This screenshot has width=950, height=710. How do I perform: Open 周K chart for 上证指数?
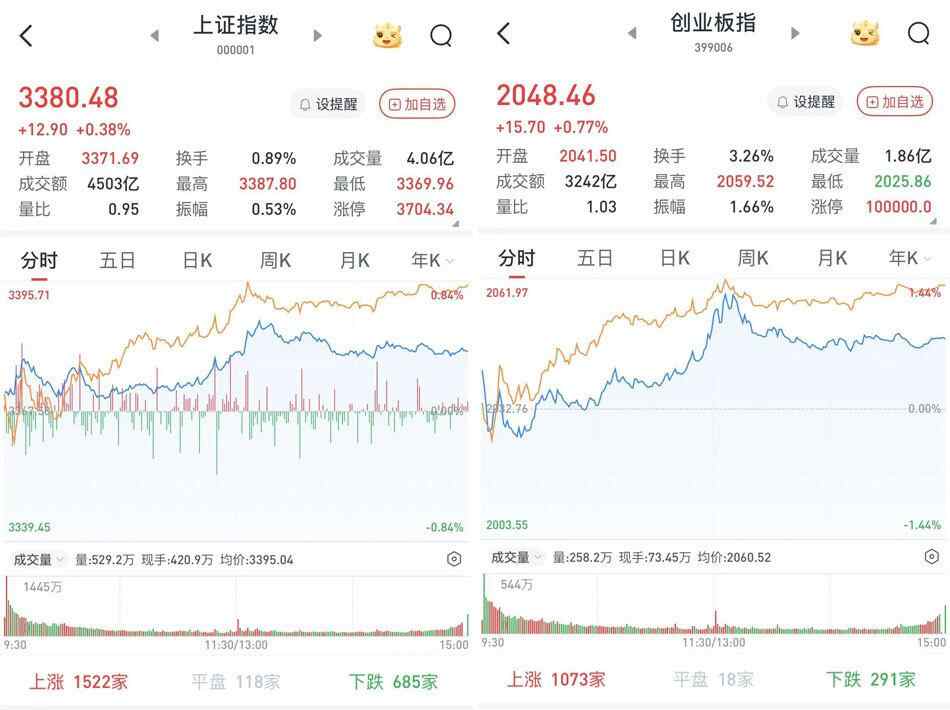pyautogui.click(x=275, y=260)
